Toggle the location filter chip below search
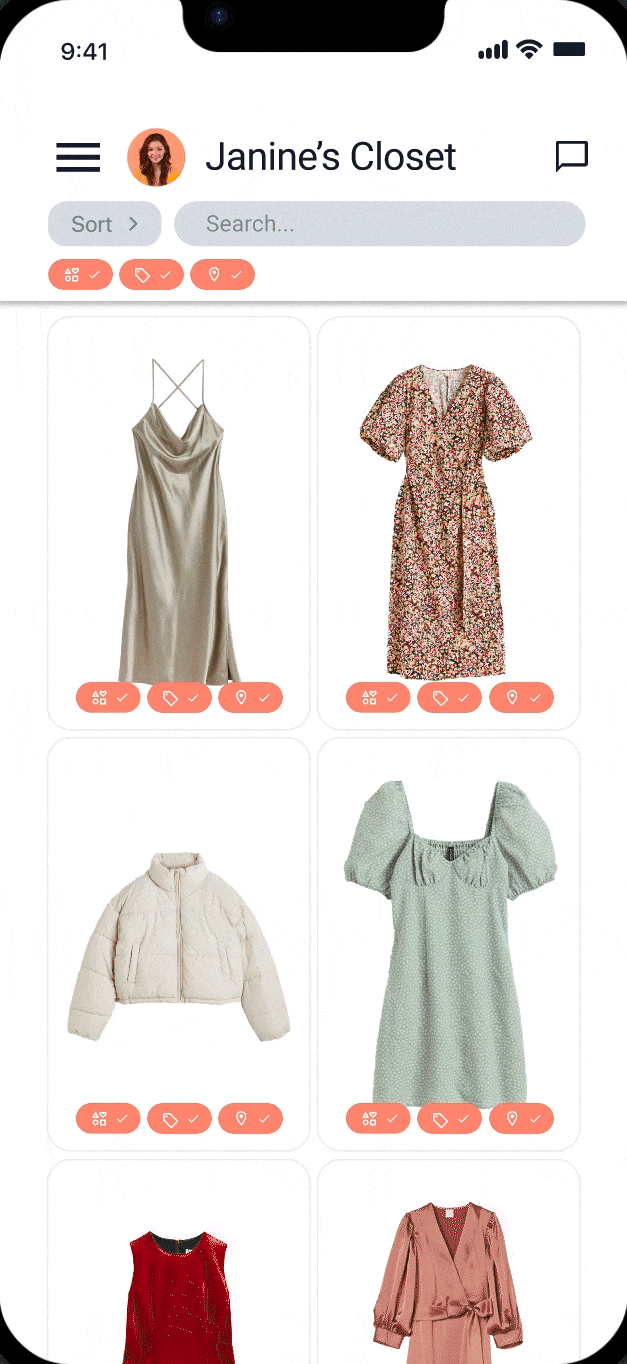Screen dimensions: 627x1364 222,275
